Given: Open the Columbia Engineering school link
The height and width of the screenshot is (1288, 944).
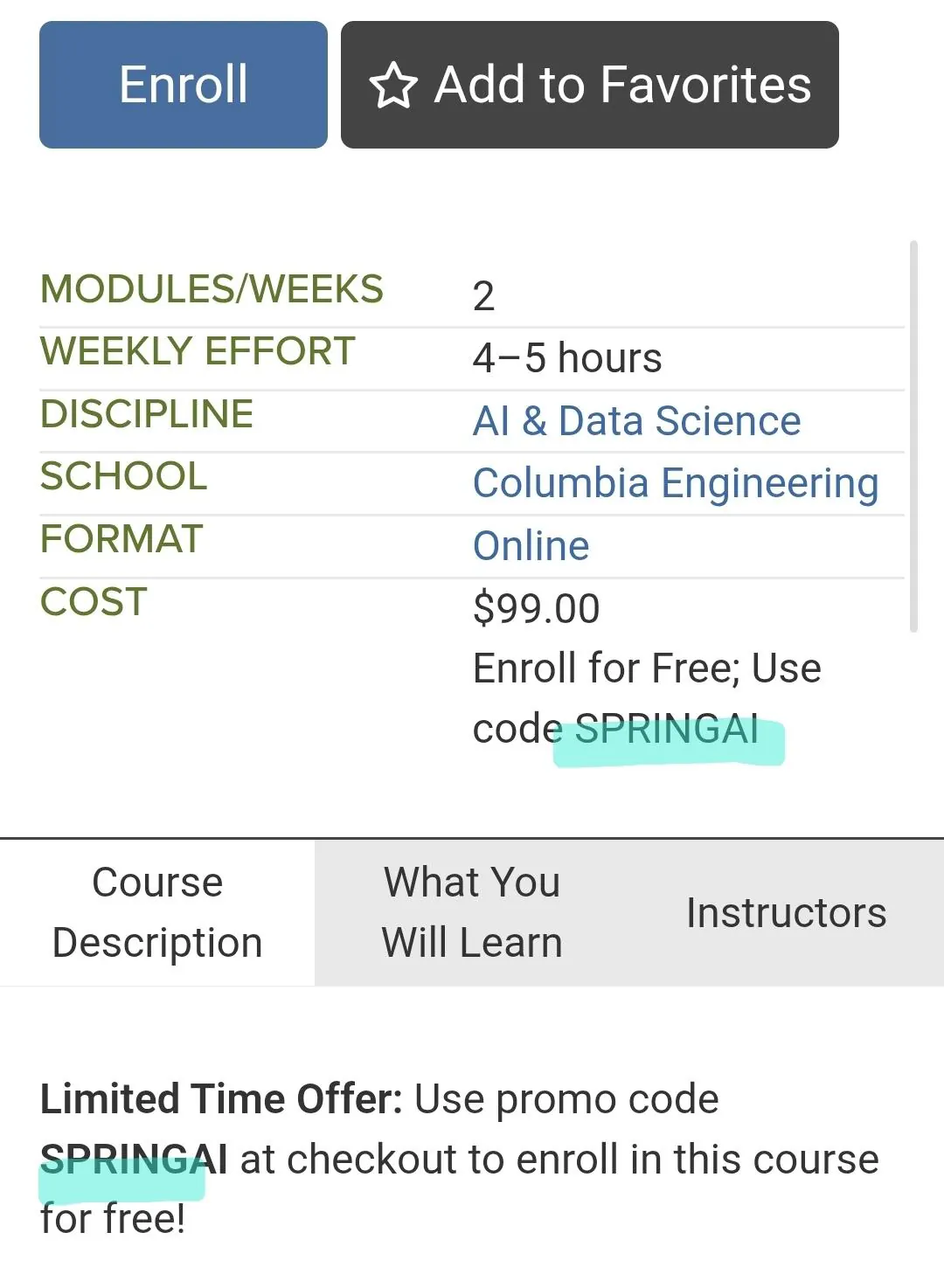Looking at the screenshot, I should point(676,483).
